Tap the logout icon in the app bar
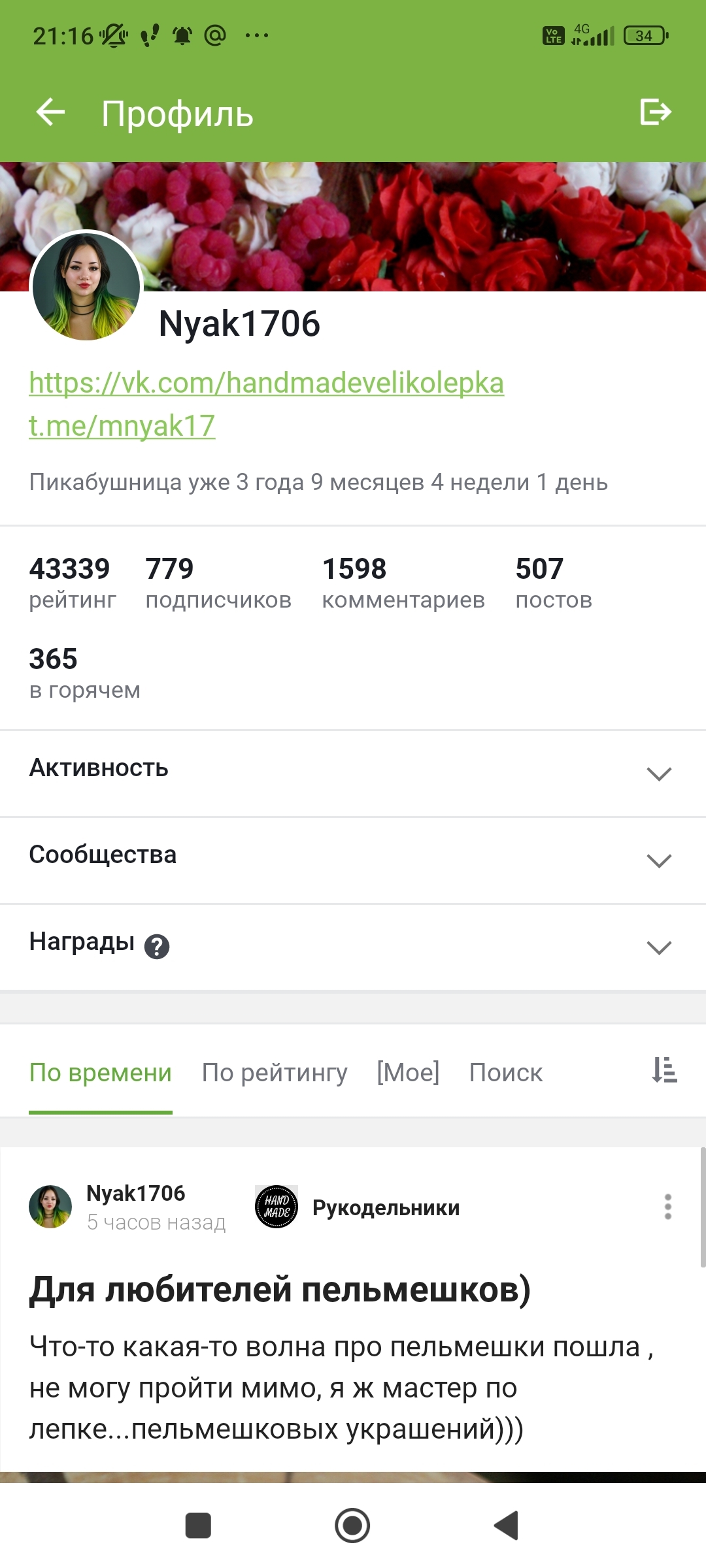The height and width of the screenshot is (1568, 706). [656, 112]
